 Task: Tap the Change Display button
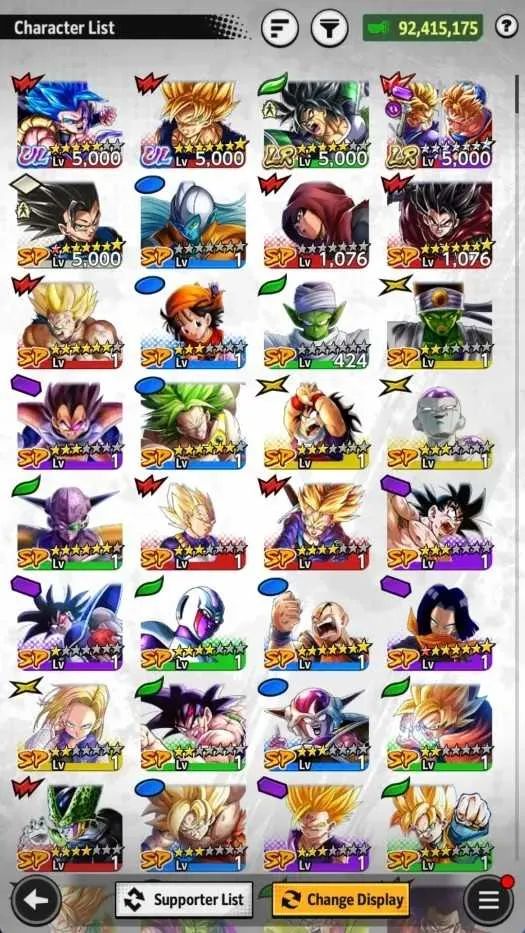(342, 899)
